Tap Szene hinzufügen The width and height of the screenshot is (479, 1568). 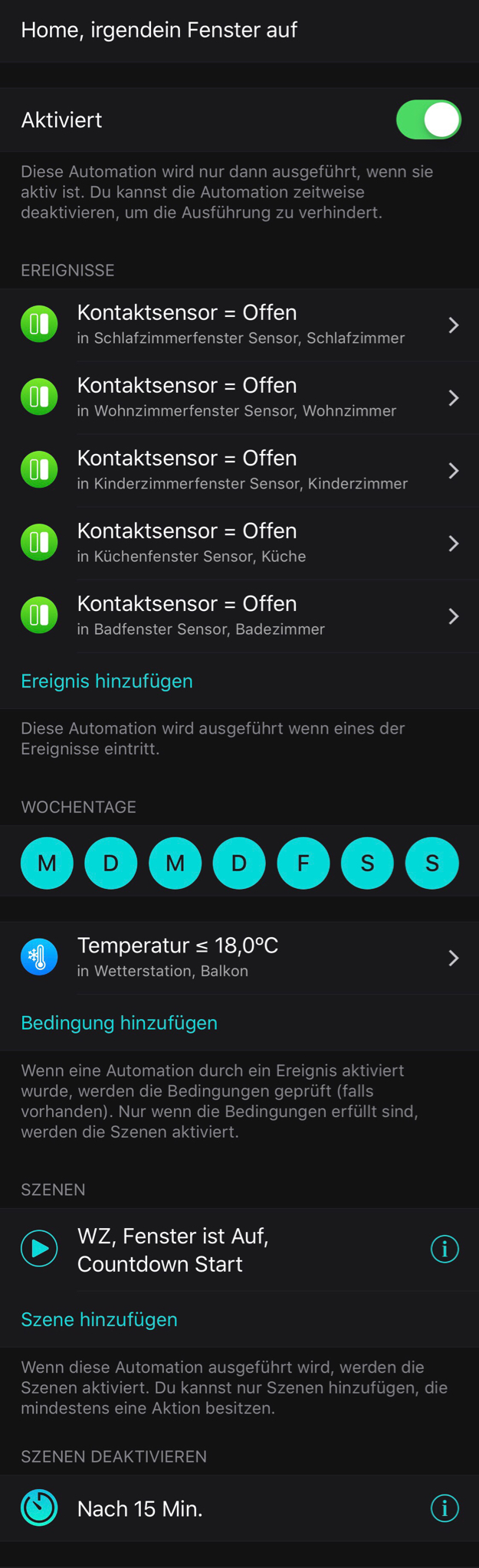click(99, 1319)
